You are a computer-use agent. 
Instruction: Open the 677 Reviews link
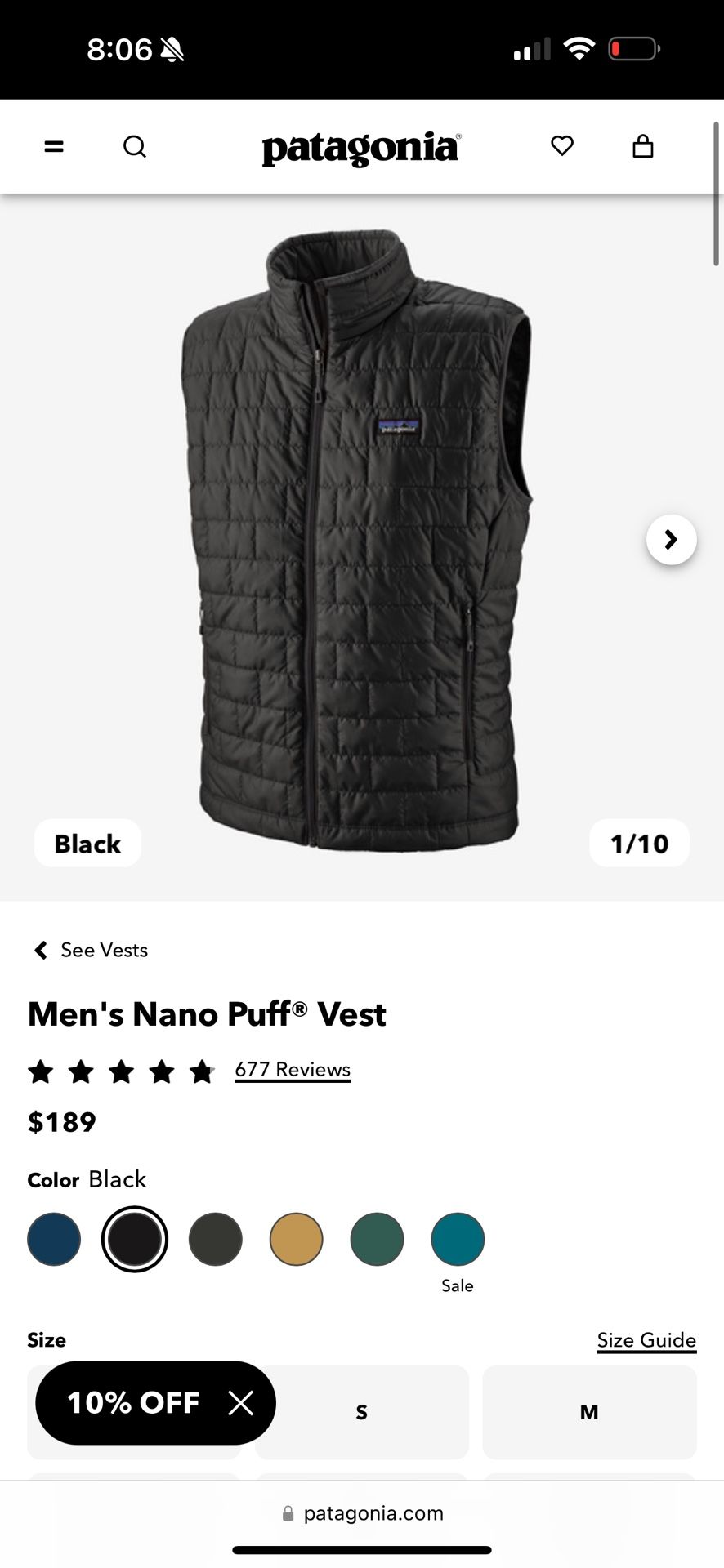pyautogui.click(x=293, y=1069)
